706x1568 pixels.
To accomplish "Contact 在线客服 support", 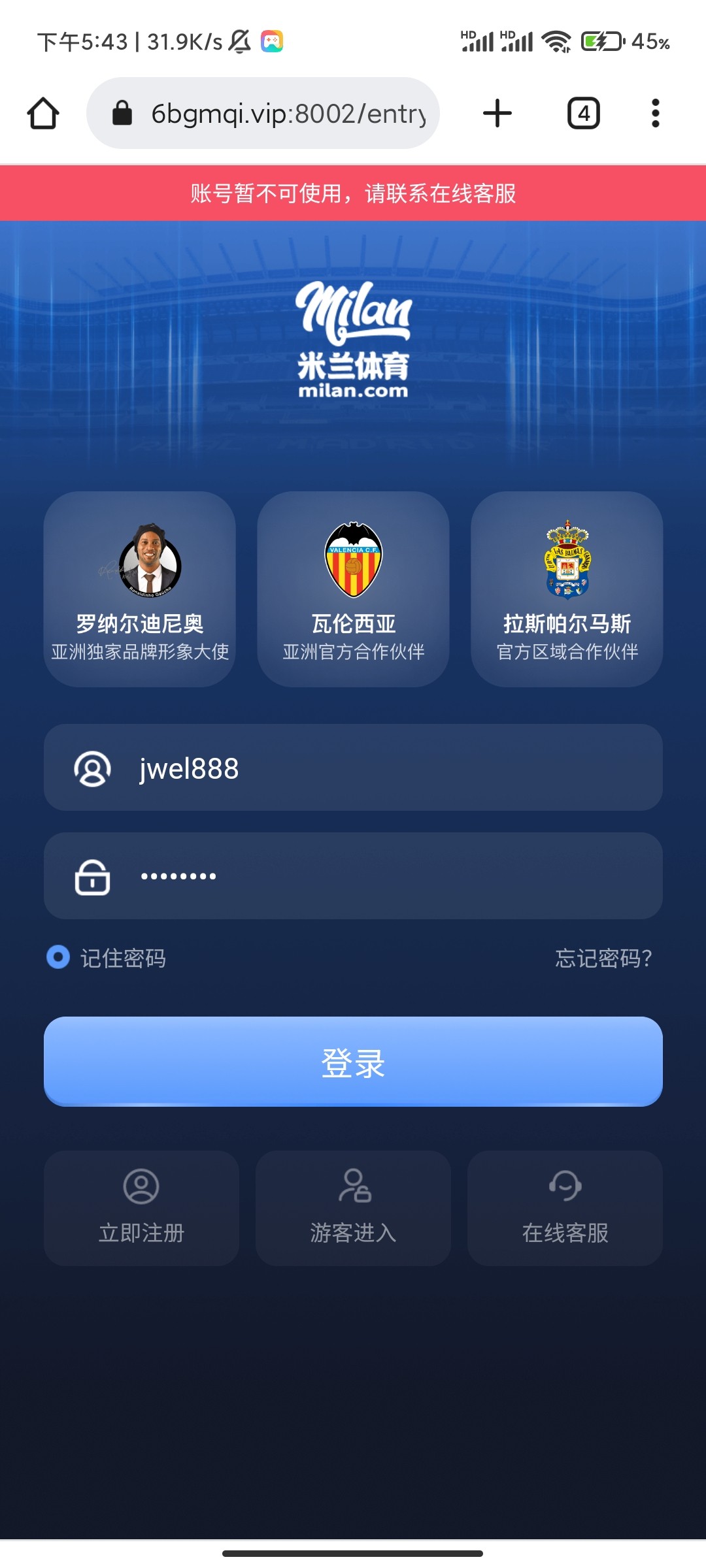I will pos(565,1208).
